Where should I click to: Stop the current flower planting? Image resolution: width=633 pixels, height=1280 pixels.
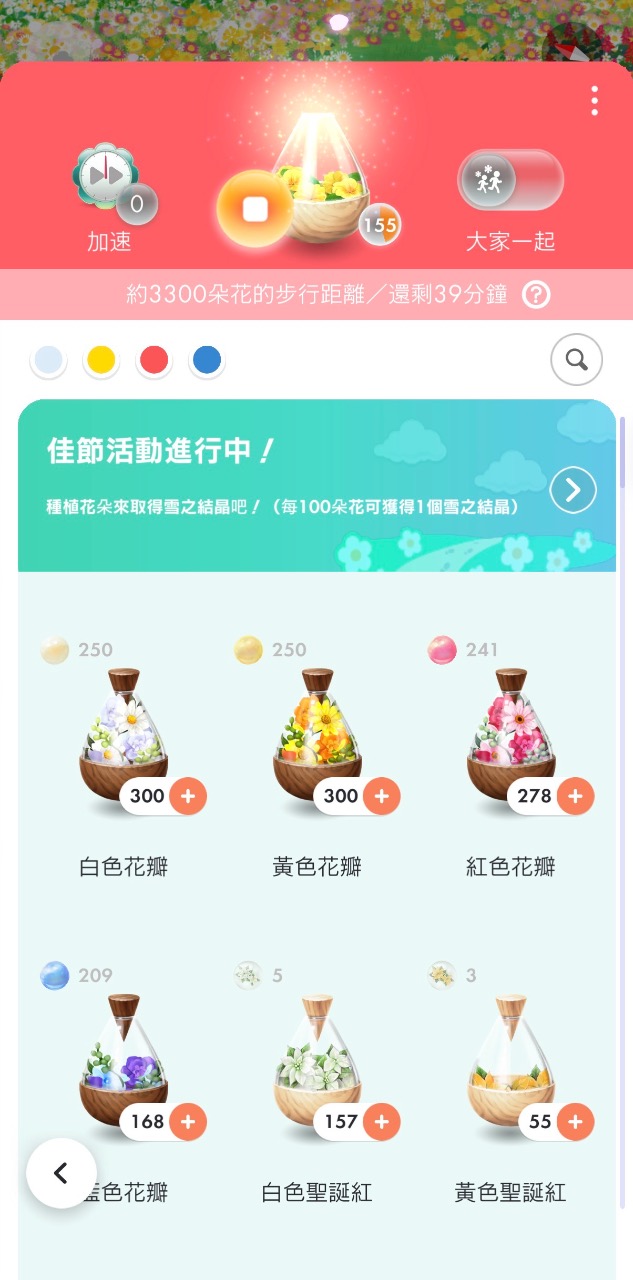tap(255, 209)
